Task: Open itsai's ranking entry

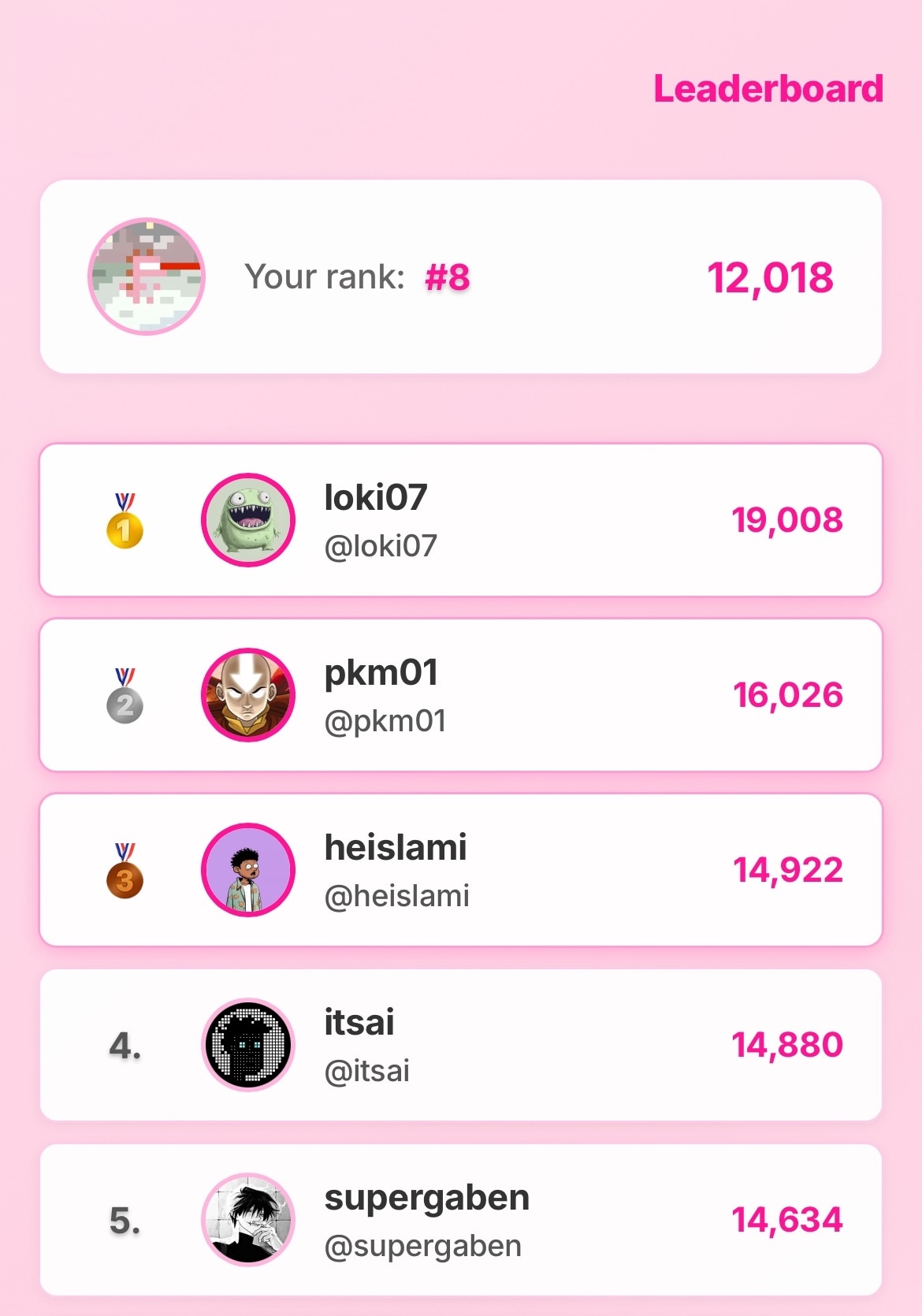Action: pyautogui.click(x=460, y=1045)
